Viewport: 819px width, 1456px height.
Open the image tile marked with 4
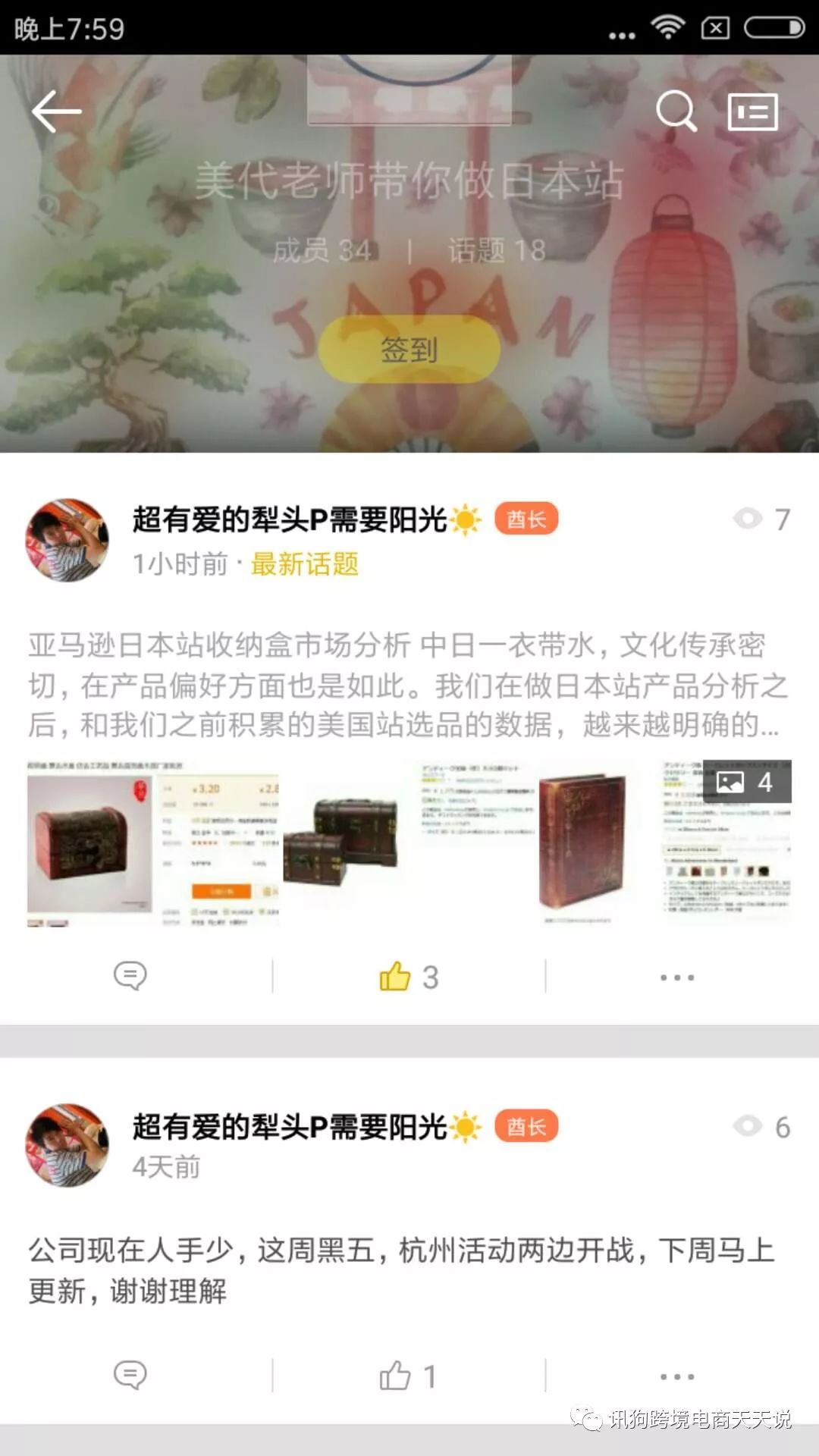point(728,843)
